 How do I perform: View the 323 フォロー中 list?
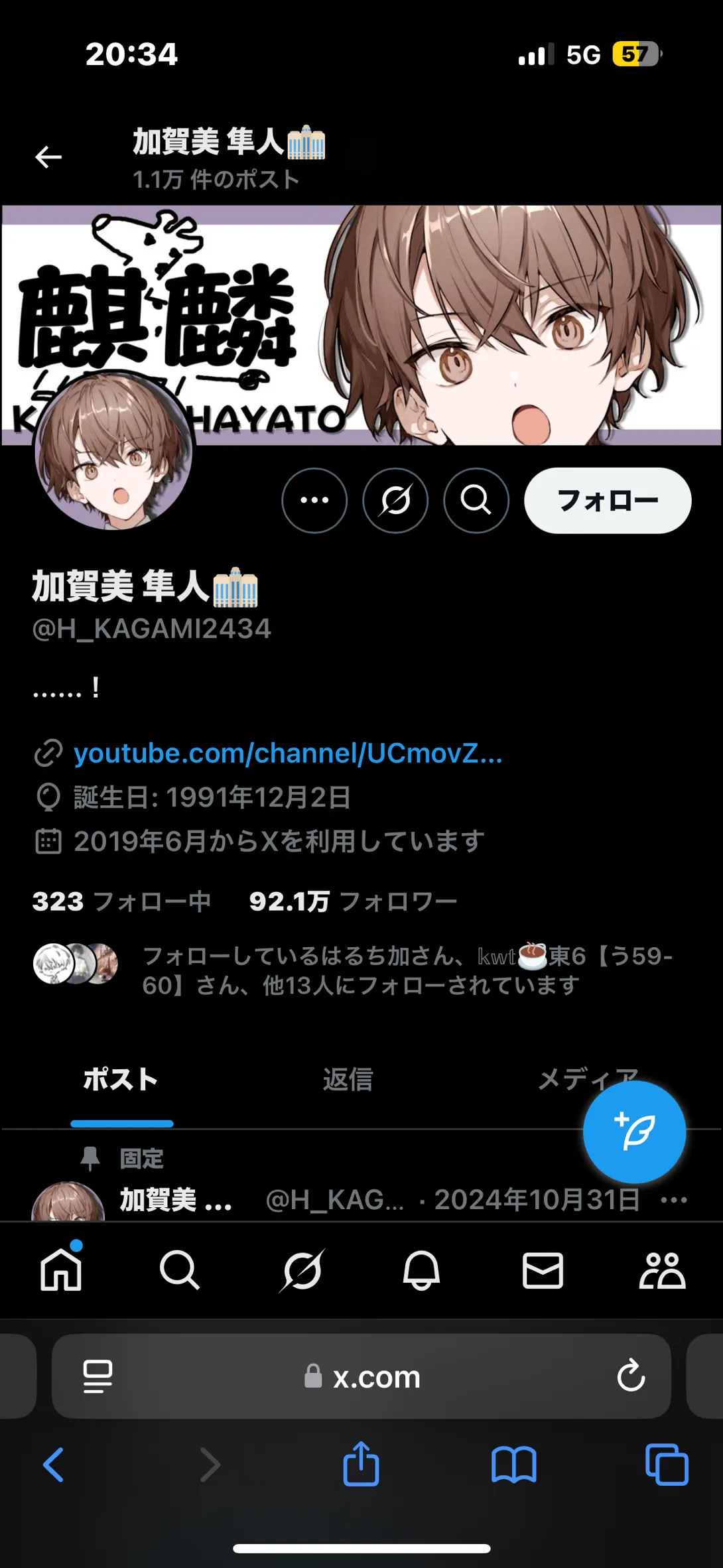(121, 901)
